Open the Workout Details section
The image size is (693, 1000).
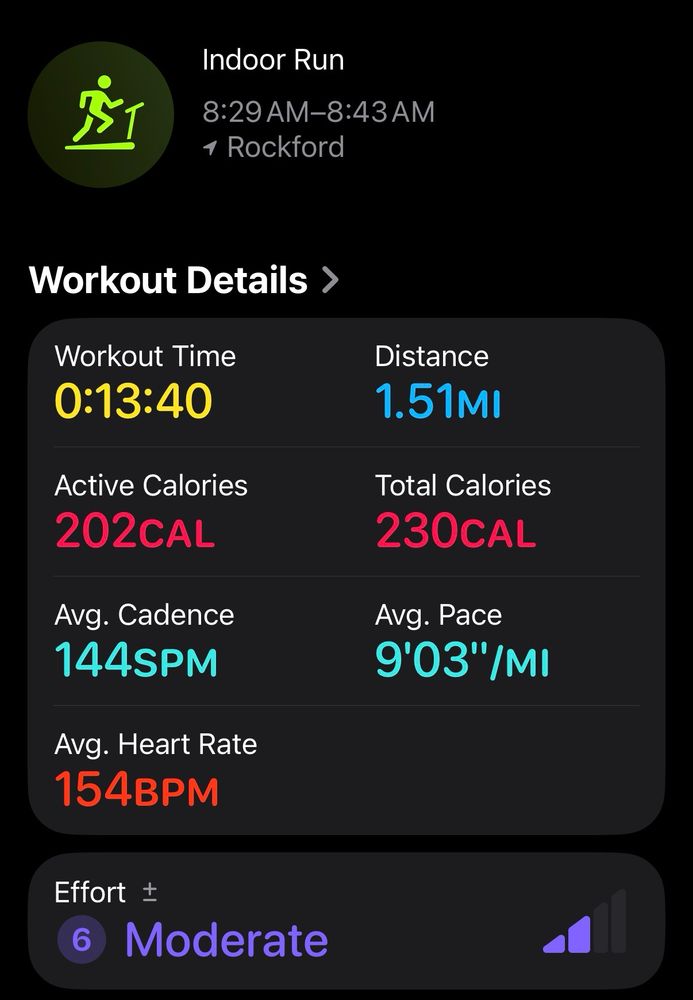[x=185, y=280]
